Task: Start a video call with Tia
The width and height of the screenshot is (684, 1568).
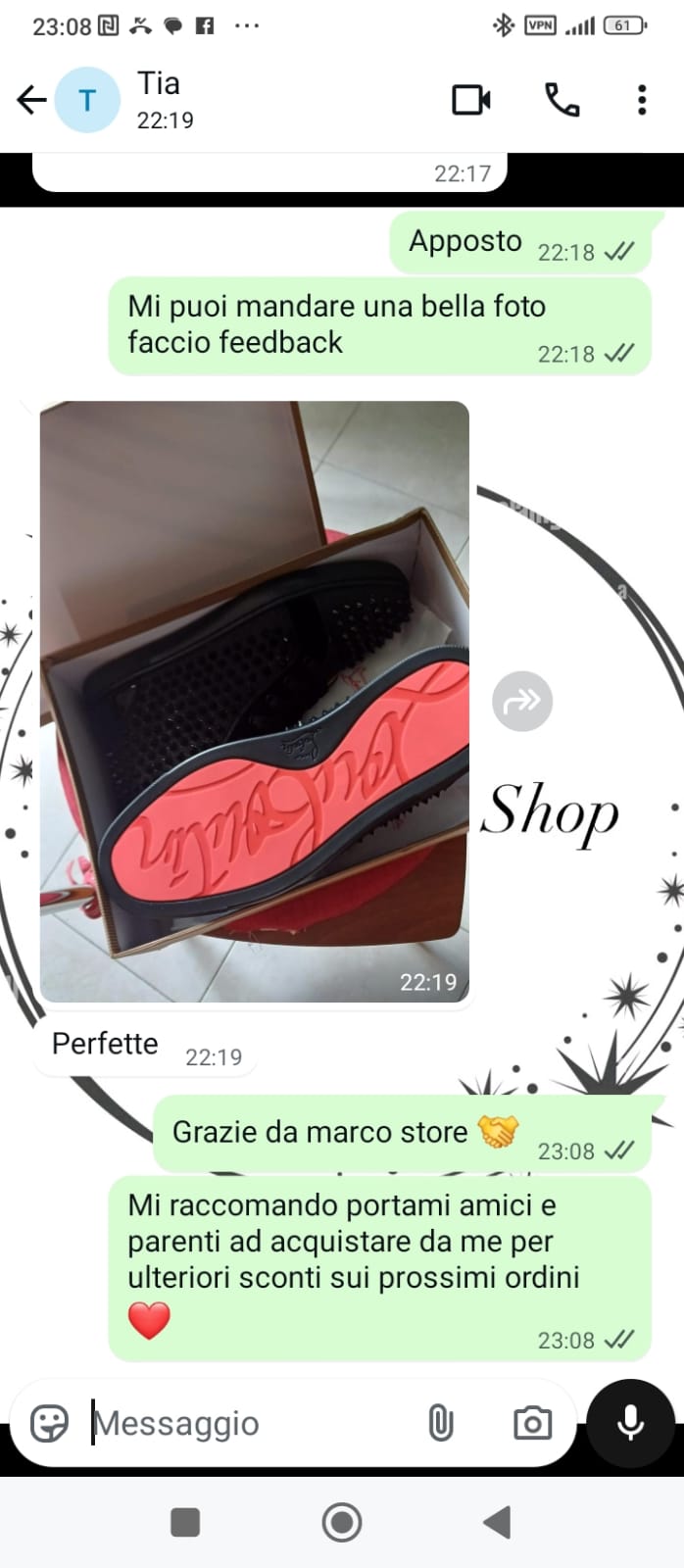Action: pos(470,100)
